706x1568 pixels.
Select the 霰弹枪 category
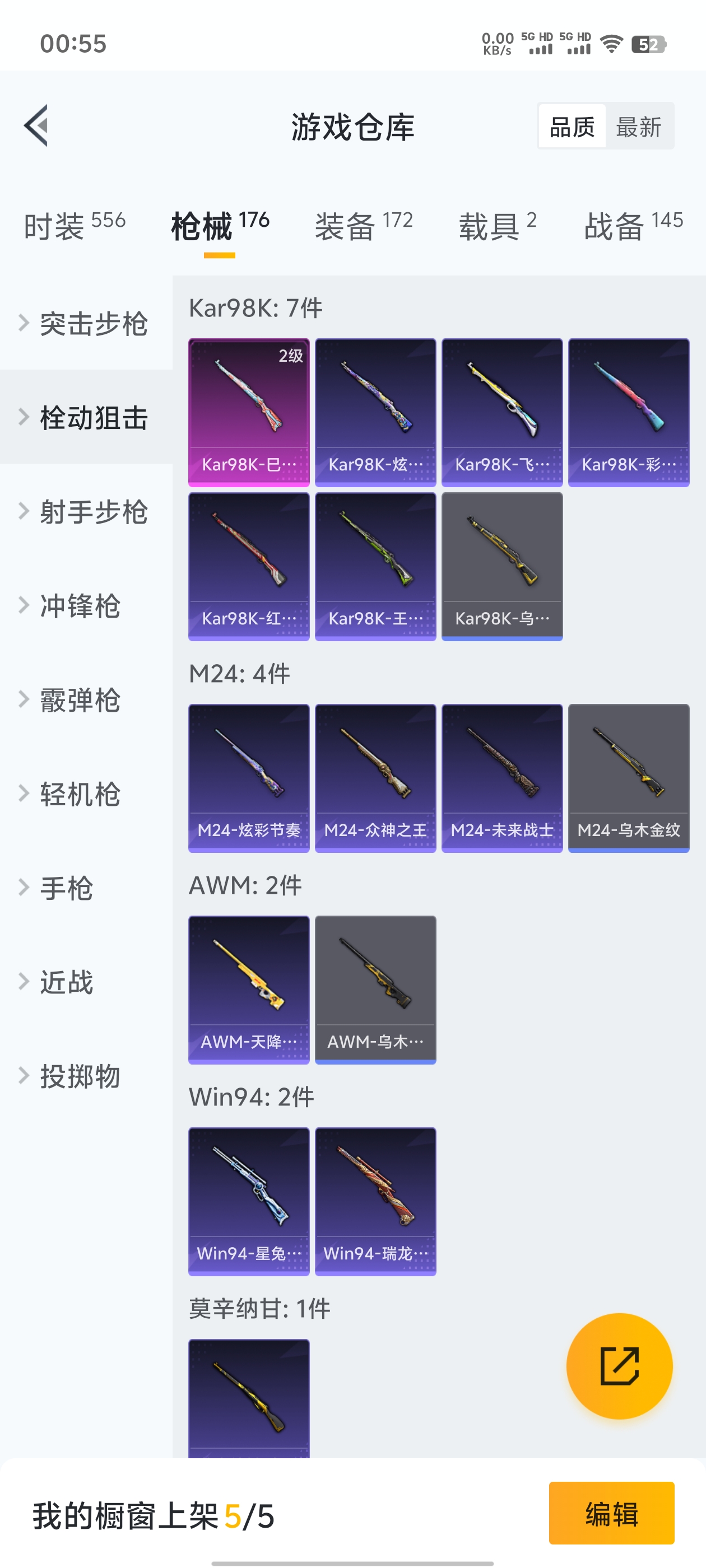point(79,699)
